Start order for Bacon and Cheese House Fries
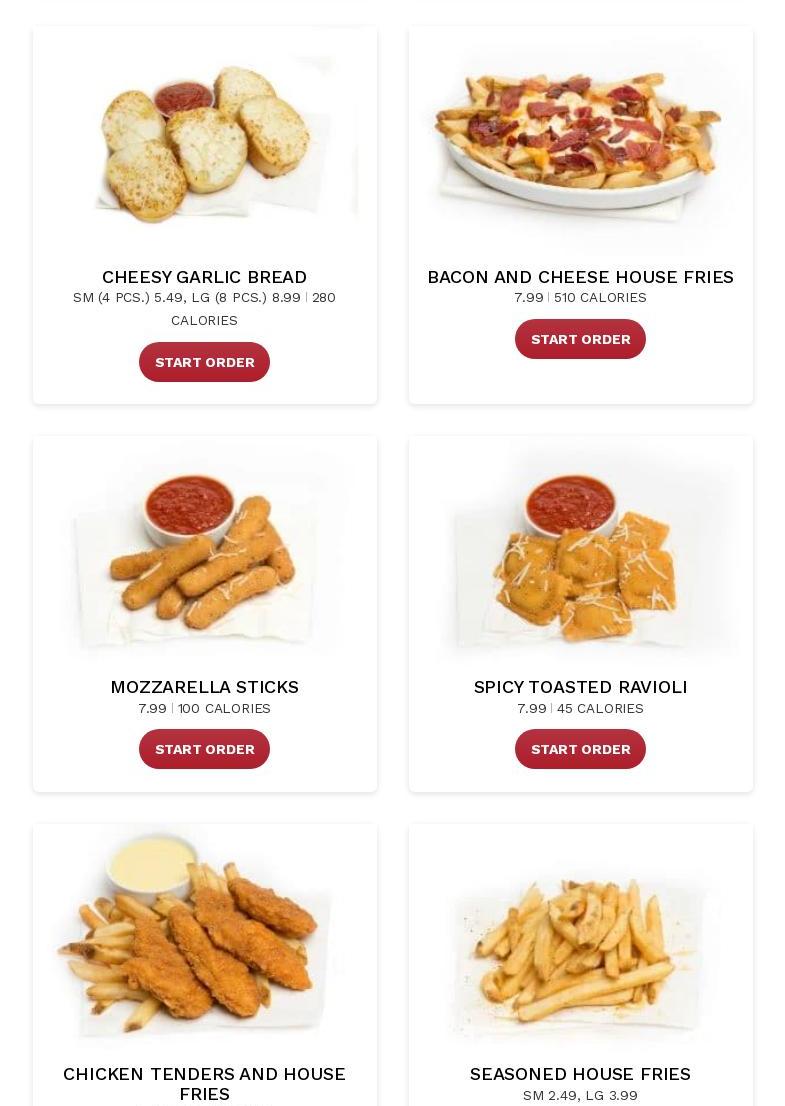 [x=580, y=339]
